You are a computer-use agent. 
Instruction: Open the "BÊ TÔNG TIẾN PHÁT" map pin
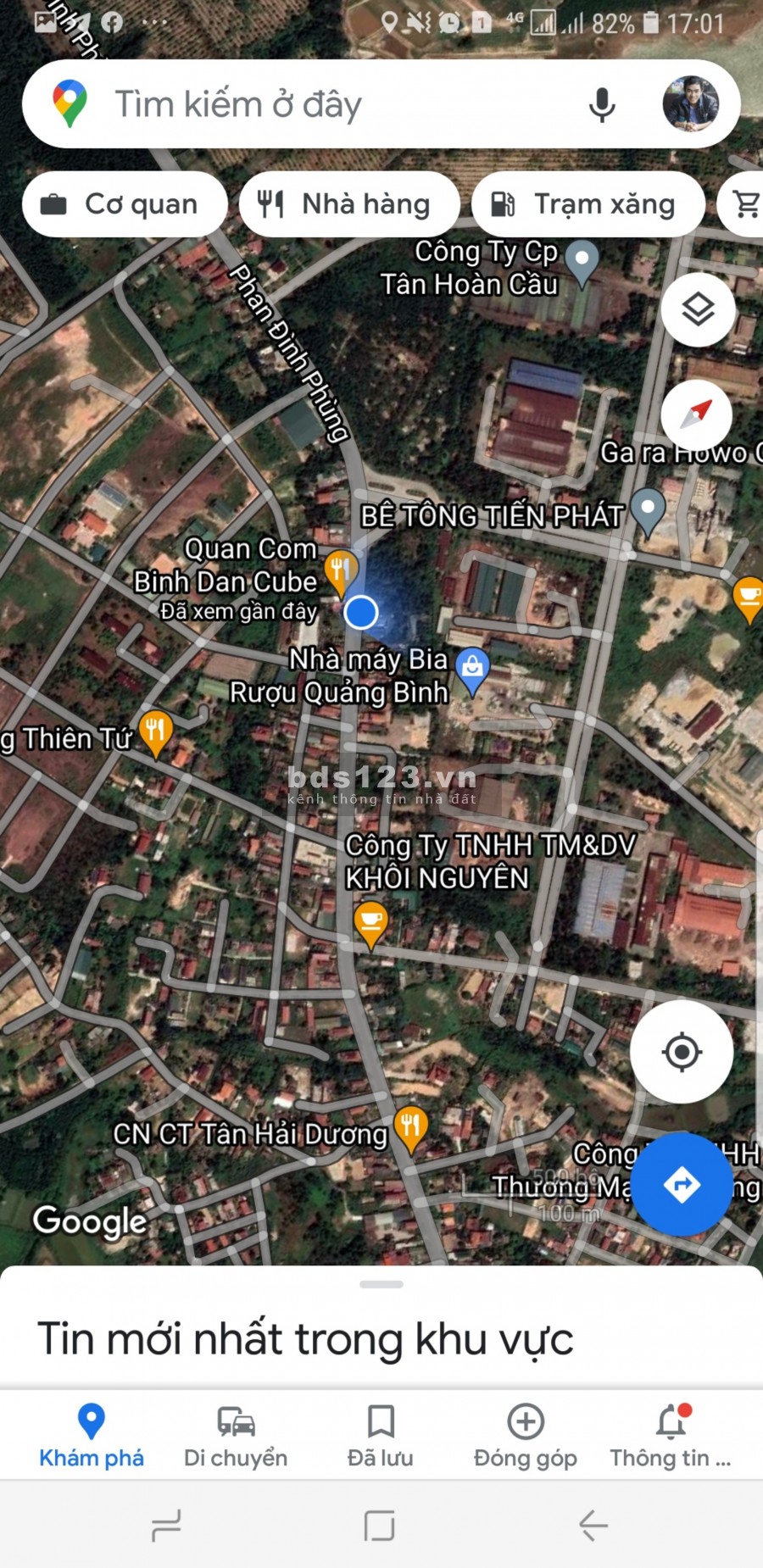(x=649, y=510)
